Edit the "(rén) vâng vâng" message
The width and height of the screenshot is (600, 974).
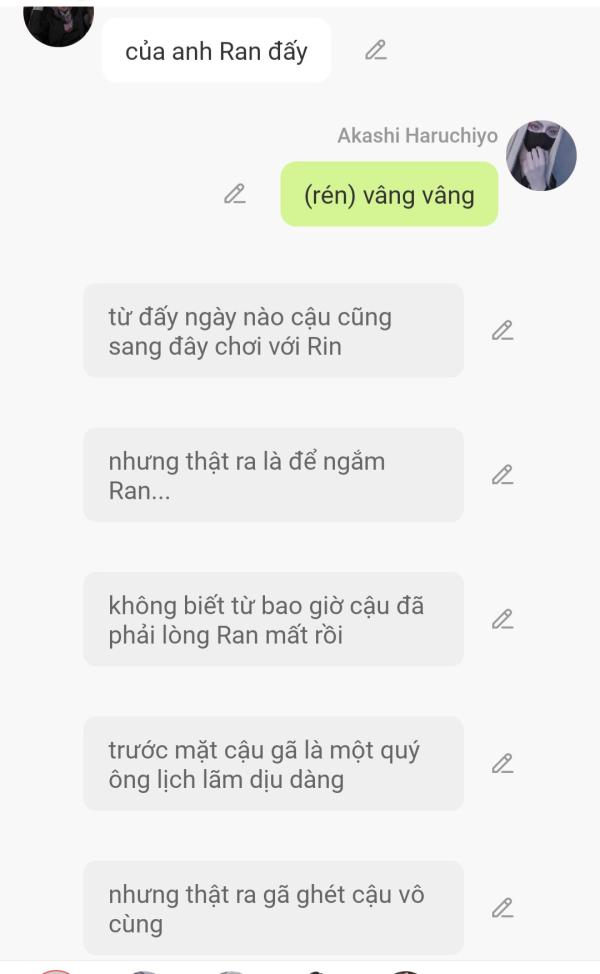(x=235, y=194)
